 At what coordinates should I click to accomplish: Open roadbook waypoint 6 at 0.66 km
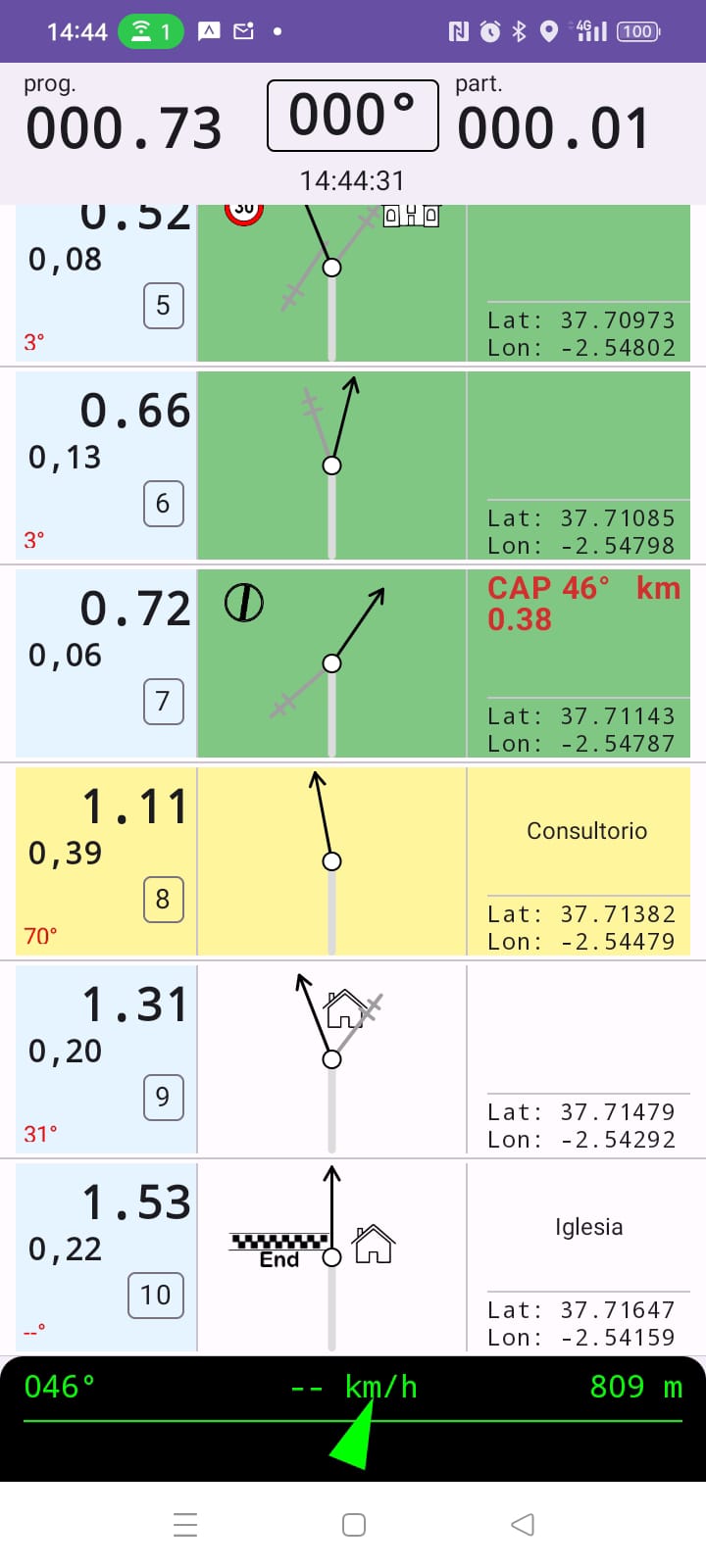pyautogui.click(x=353, y=465)
